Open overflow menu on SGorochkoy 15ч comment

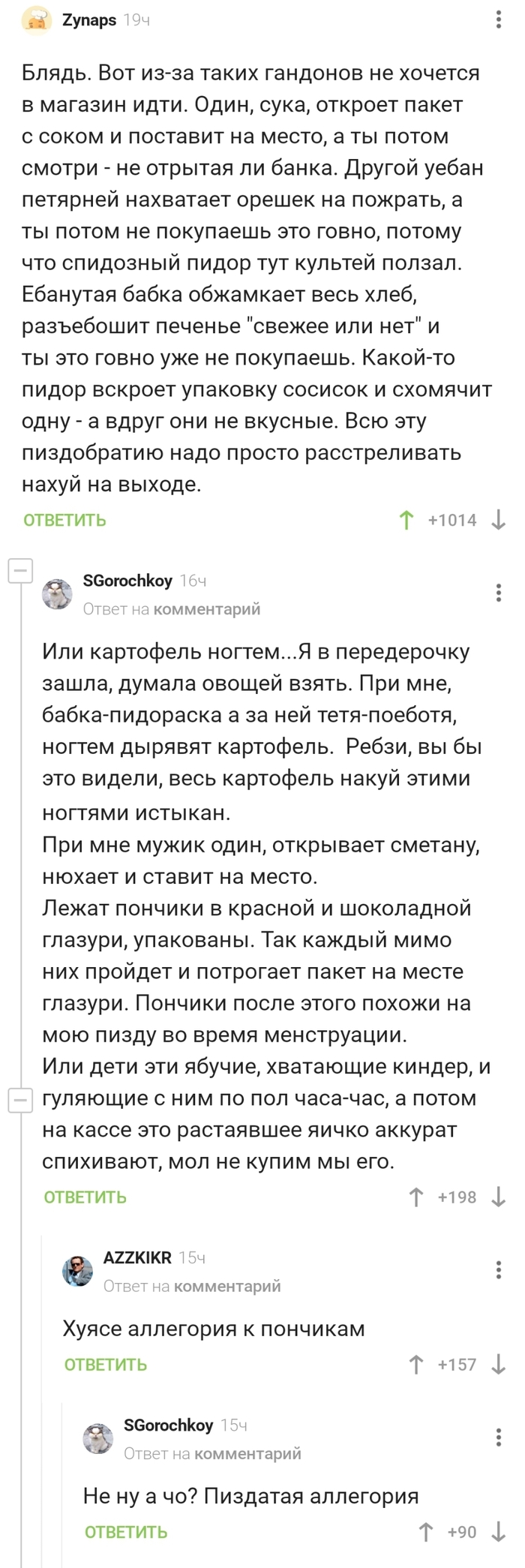tap(499, 1437)
